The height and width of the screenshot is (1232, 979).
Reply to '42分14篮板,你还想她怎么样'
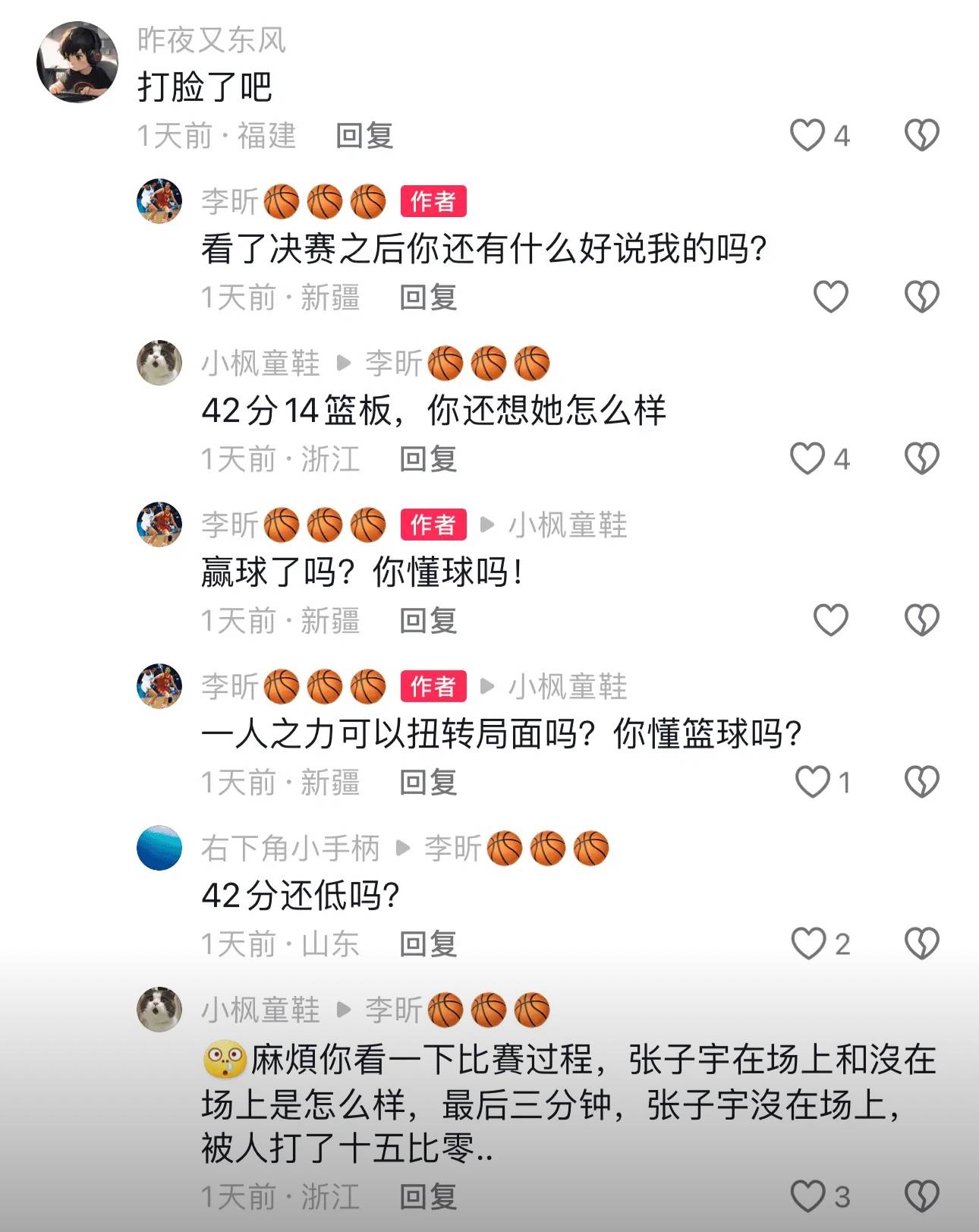[428, 459]
